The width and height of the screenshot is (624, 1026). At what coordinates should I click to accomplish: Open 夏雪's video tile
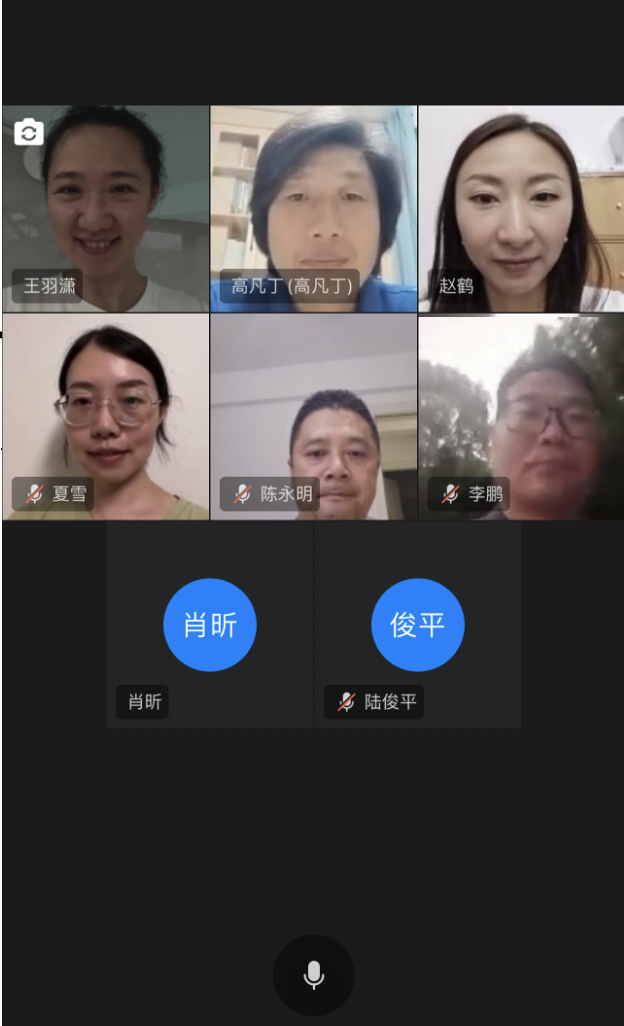click(x=105, y=416)
